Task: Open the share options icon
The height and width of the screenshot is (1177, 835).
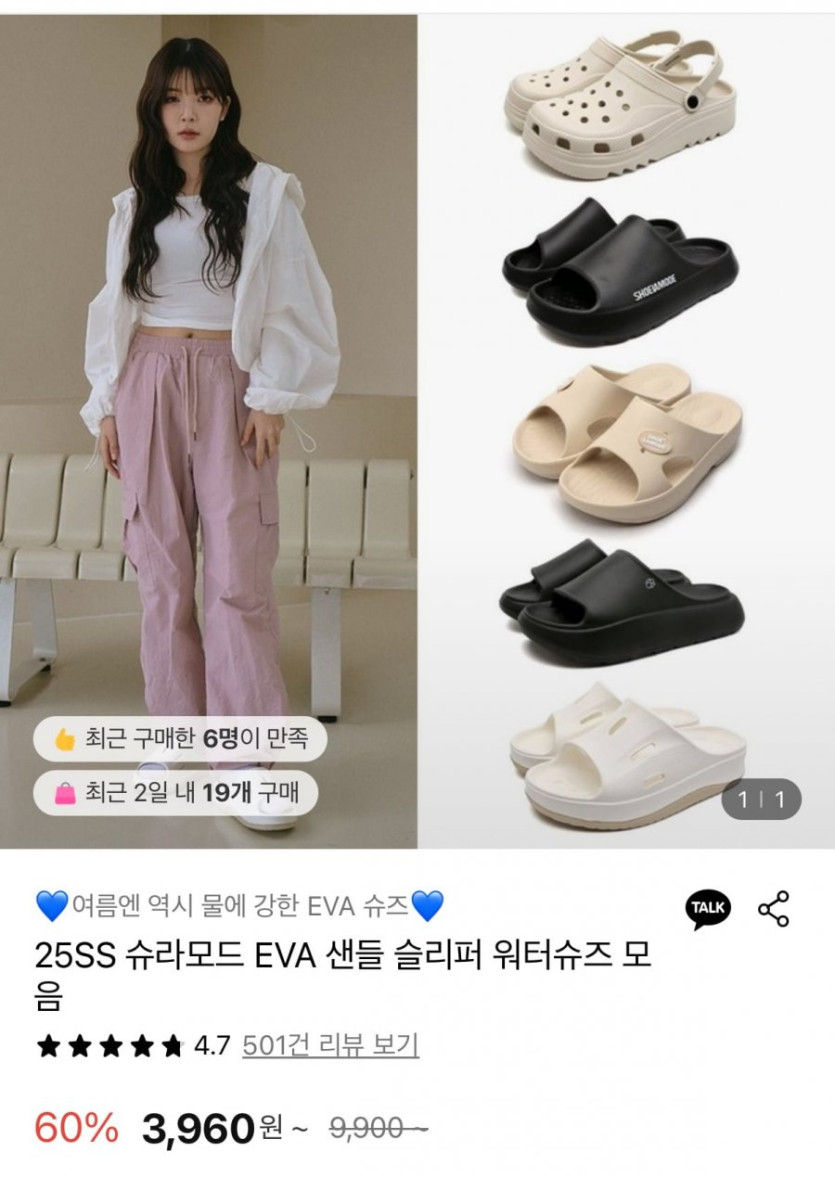Action: [x=773, y=909]
